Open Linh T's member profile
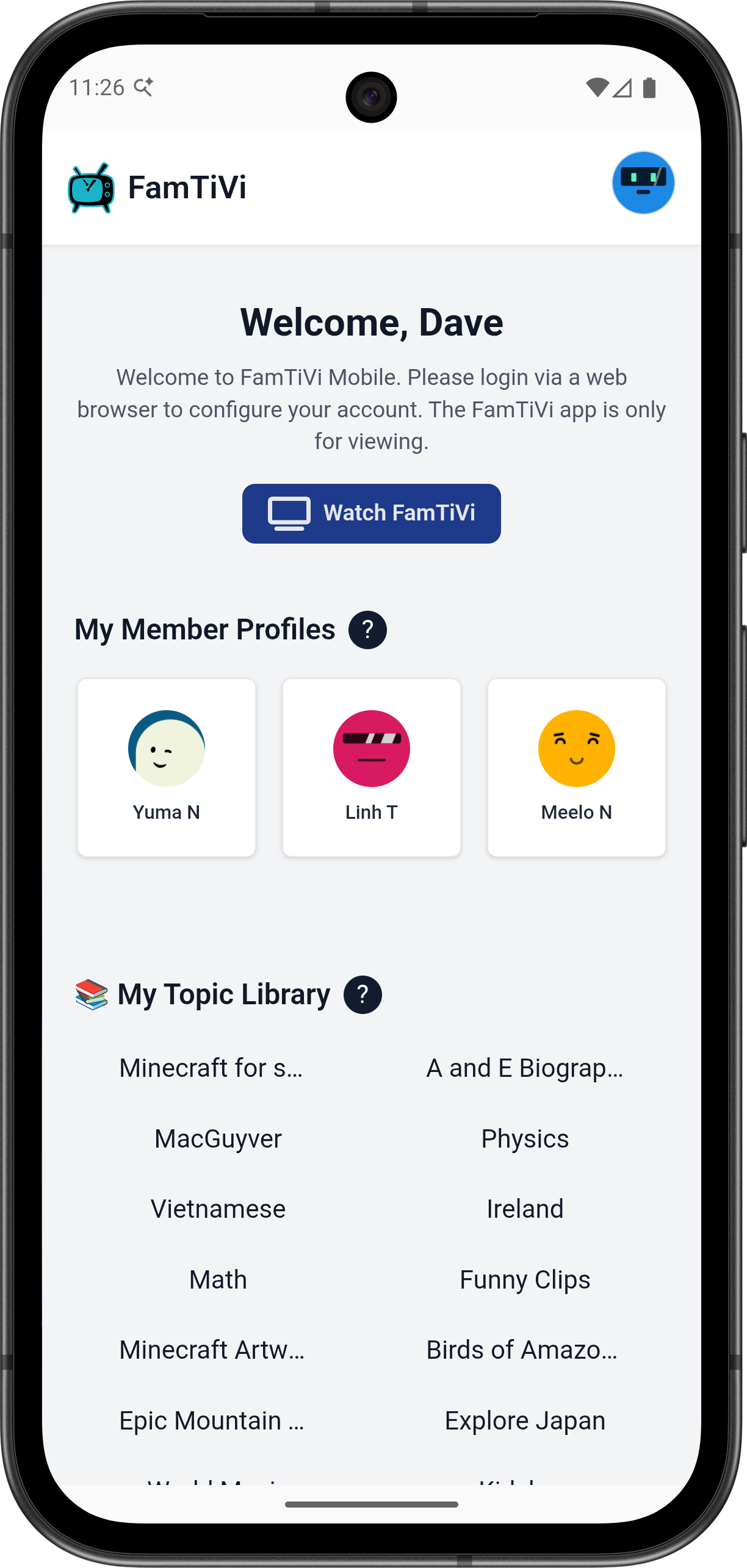The height and width of the screenshot is (1568, 747). (371, 767)
